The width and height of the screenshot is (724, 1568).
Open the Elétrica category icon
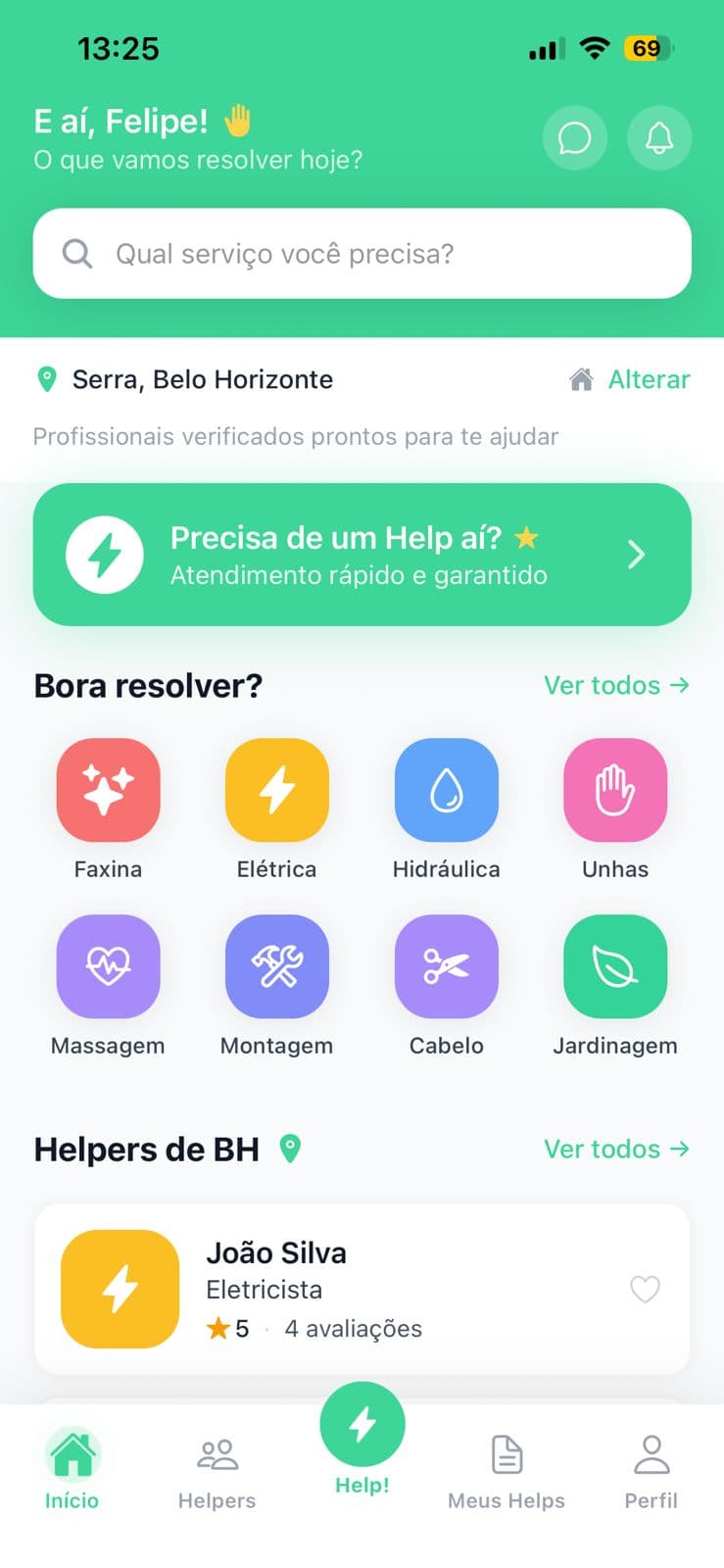[277, 791]
